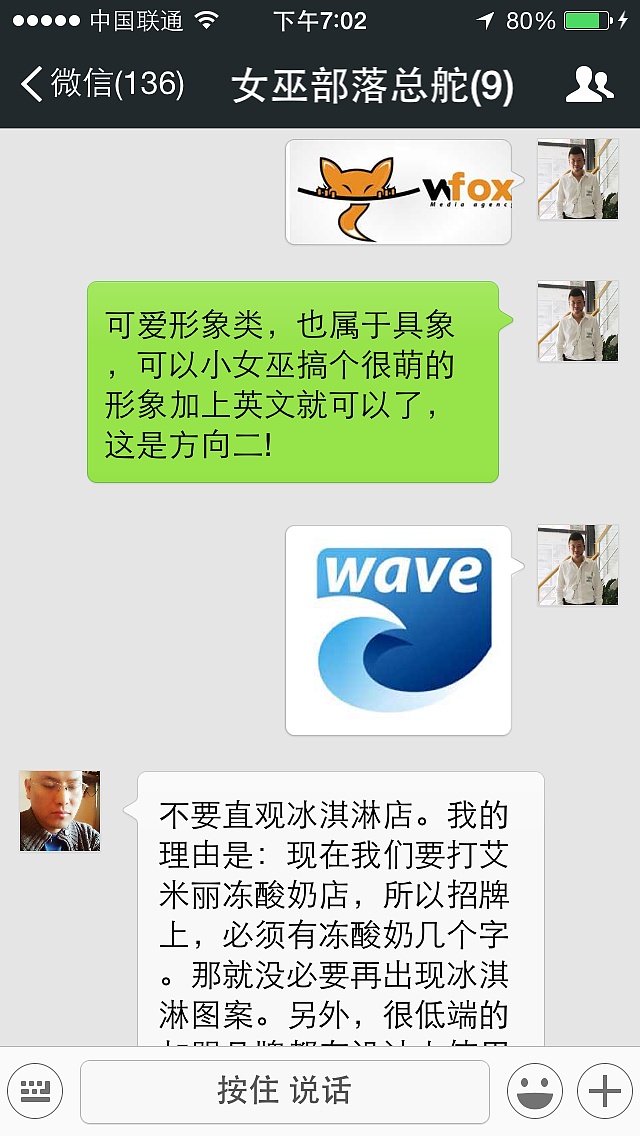The width and height of the screenshot is (640, 1136).
Task: Open the wfox logo image message
Action: [x=398, y=192]
